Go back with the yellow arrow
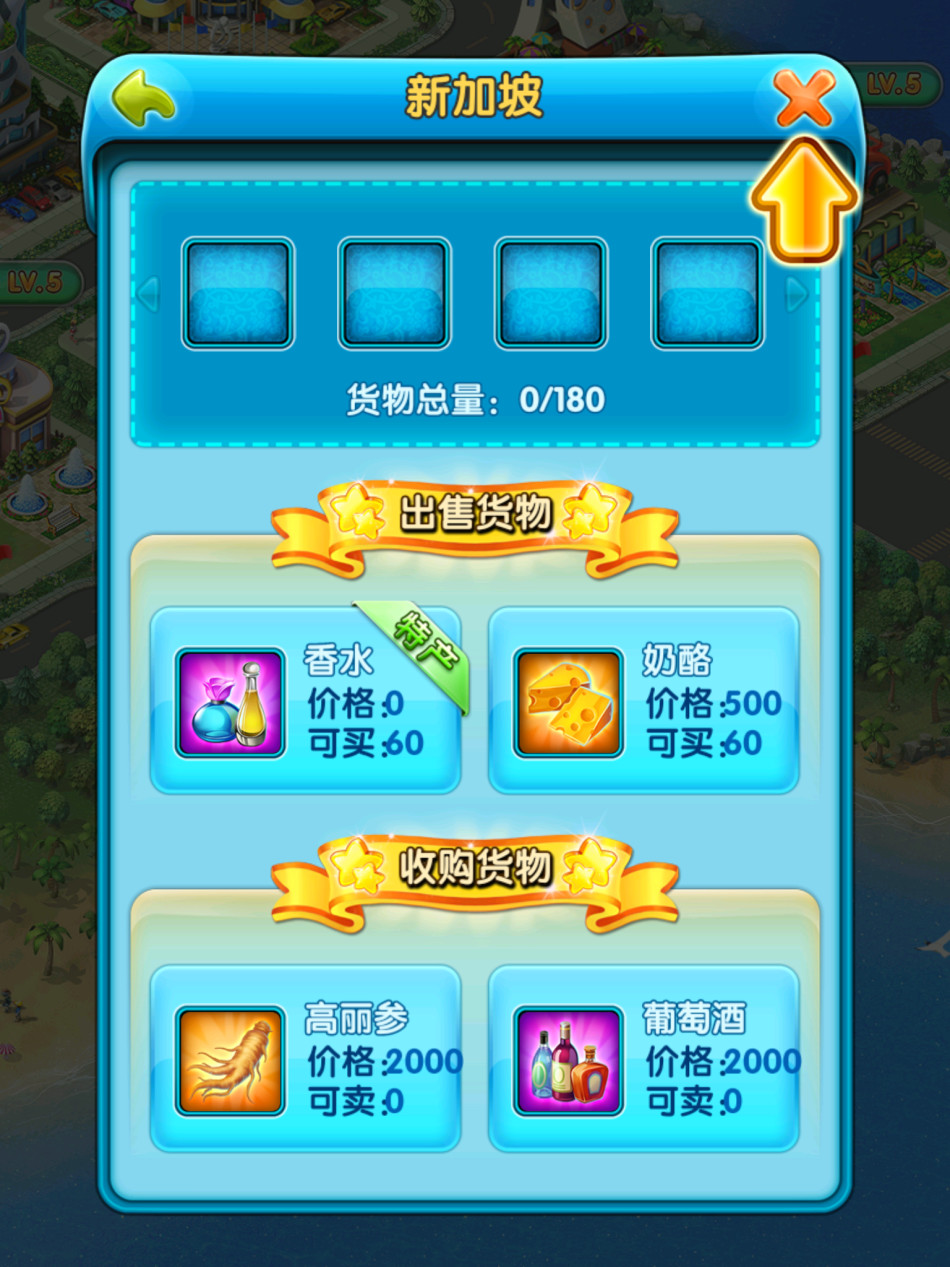 click(144, 98)
